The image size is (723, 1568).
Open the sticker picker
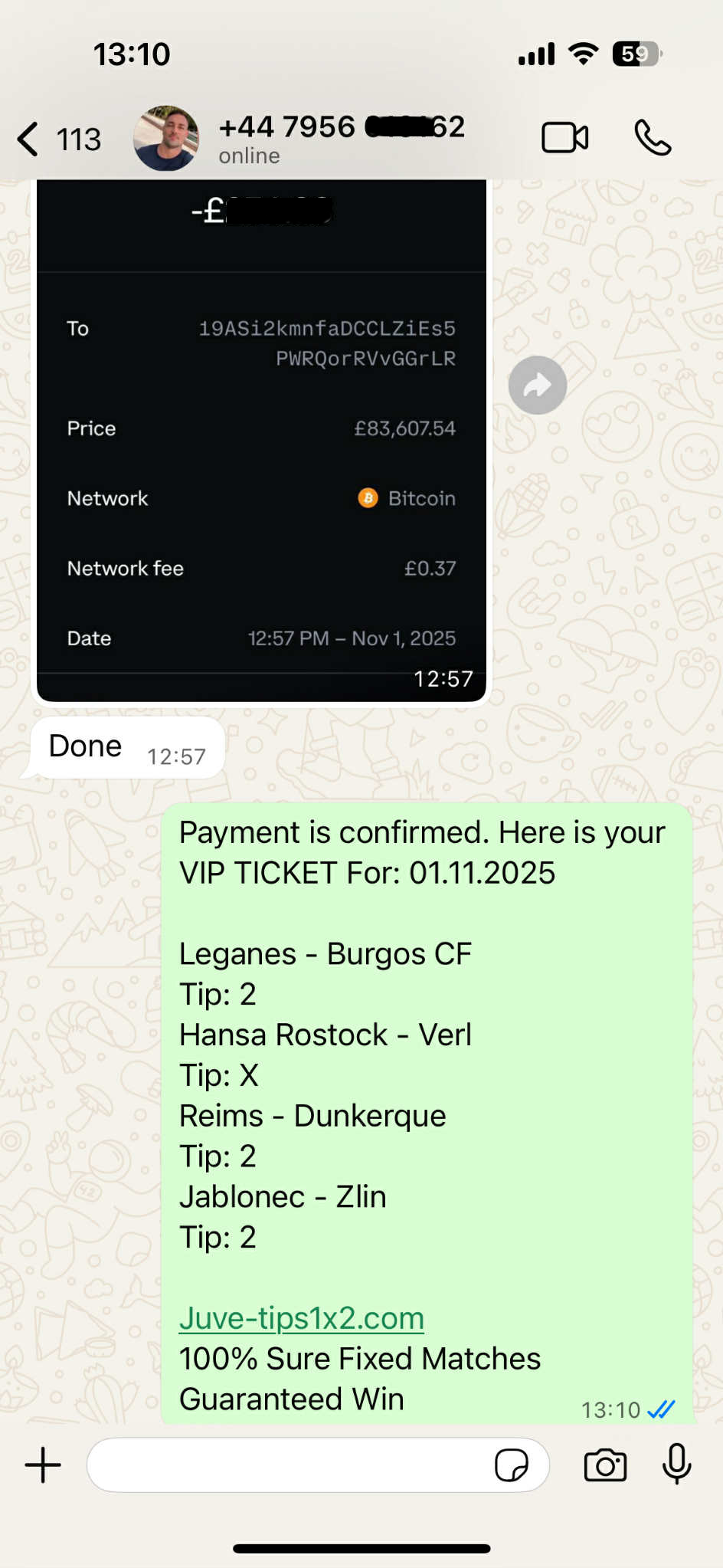[511, 1465]
